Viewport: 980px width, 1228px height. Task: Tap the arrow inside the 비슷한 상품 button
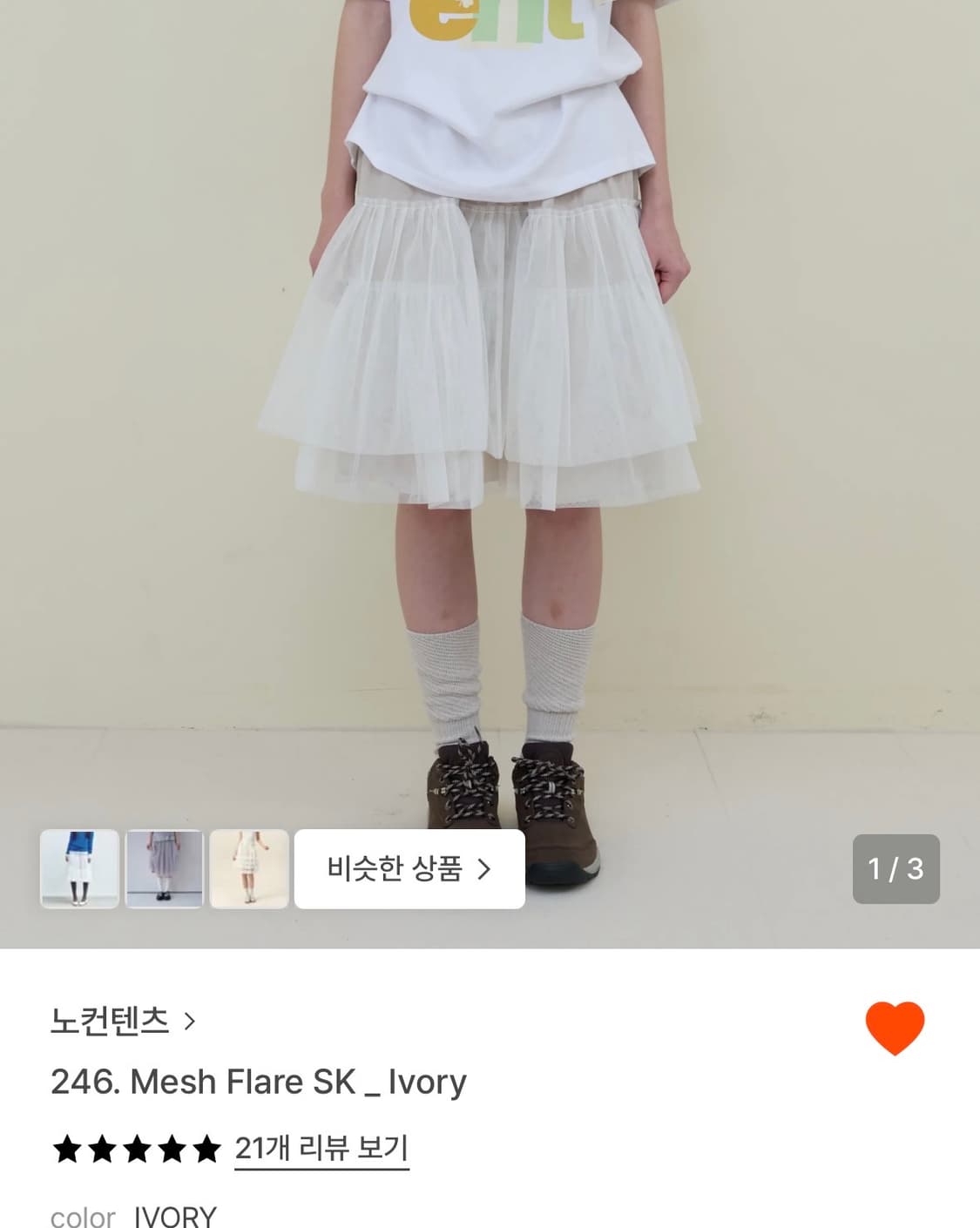(x=484, y=870)
